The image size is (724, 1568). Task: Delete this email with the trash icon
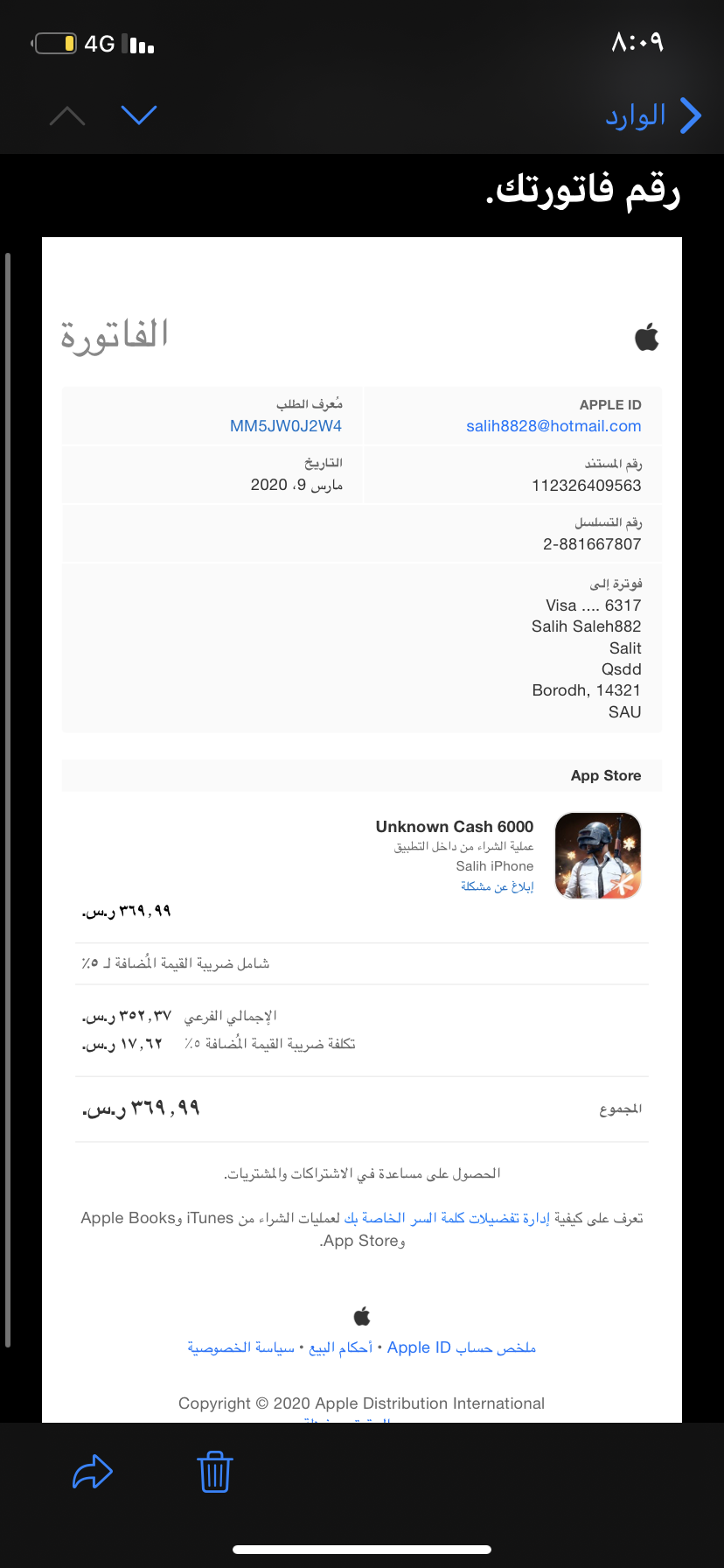pyautogui.click(x=214, y=1471)
